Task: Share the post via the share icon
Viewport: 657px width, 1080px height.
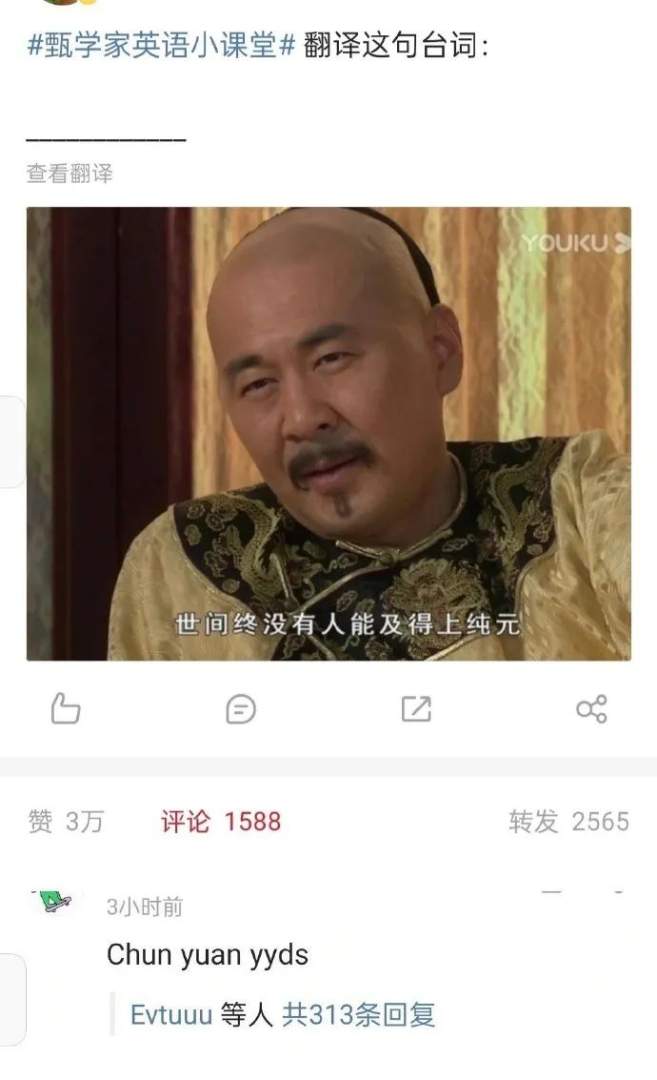Action: click(x=591, y=709)
